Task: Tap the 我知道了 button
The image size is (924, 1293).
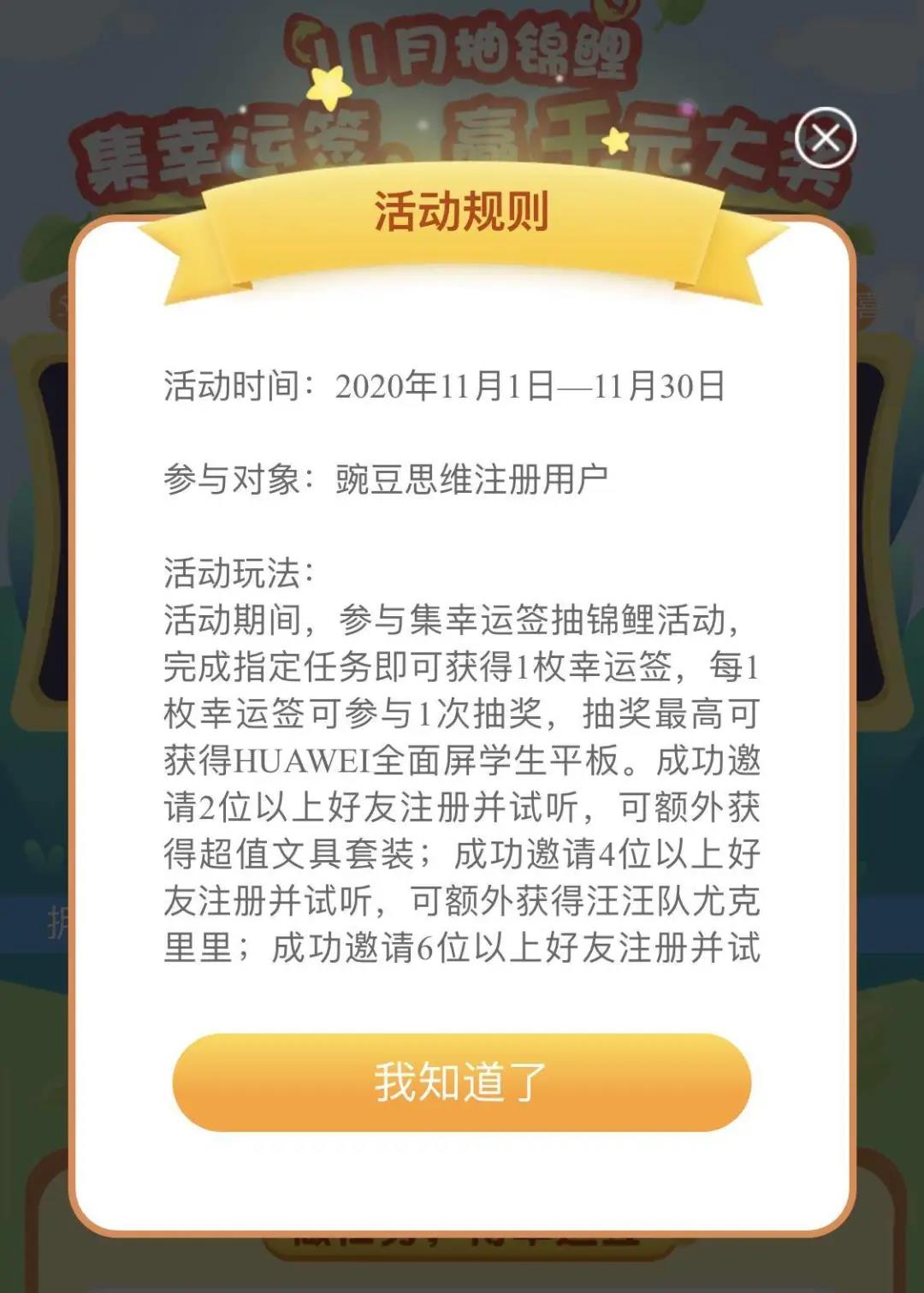Action: (x=461, y=1082)
